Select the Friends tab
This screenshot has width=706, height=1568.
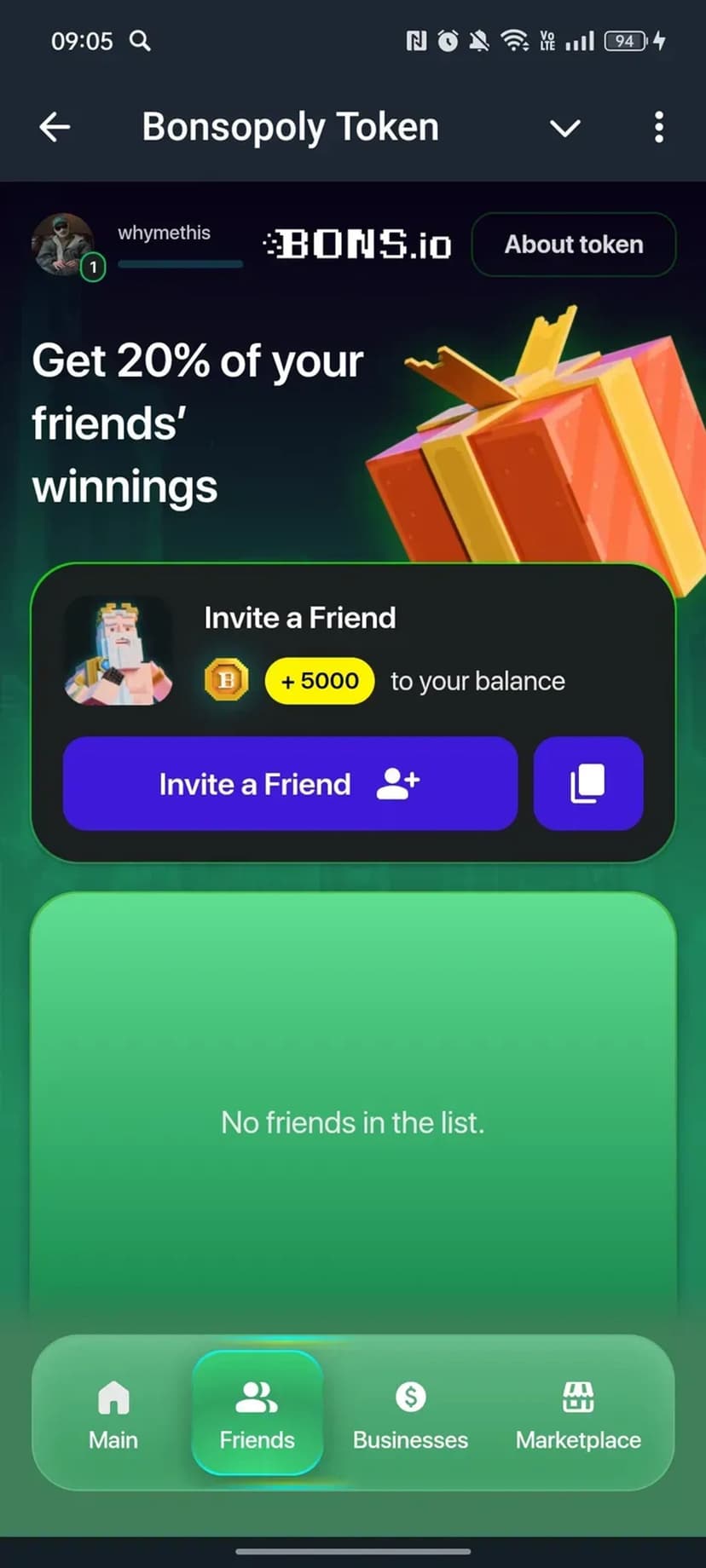pyautogui.click(x=257, y=1415)
